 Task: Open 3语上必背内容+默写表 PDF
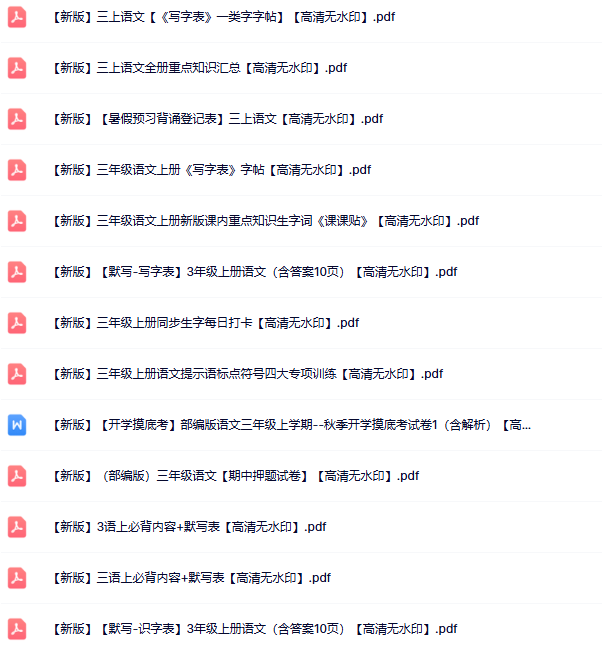pos(188,527)
